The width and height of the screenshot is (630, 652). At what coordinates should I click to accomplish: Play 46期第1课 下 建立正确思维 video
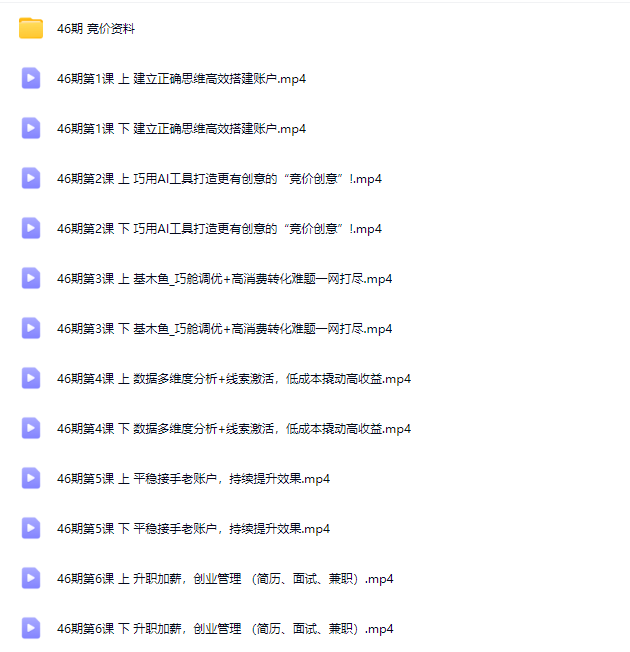181,129
